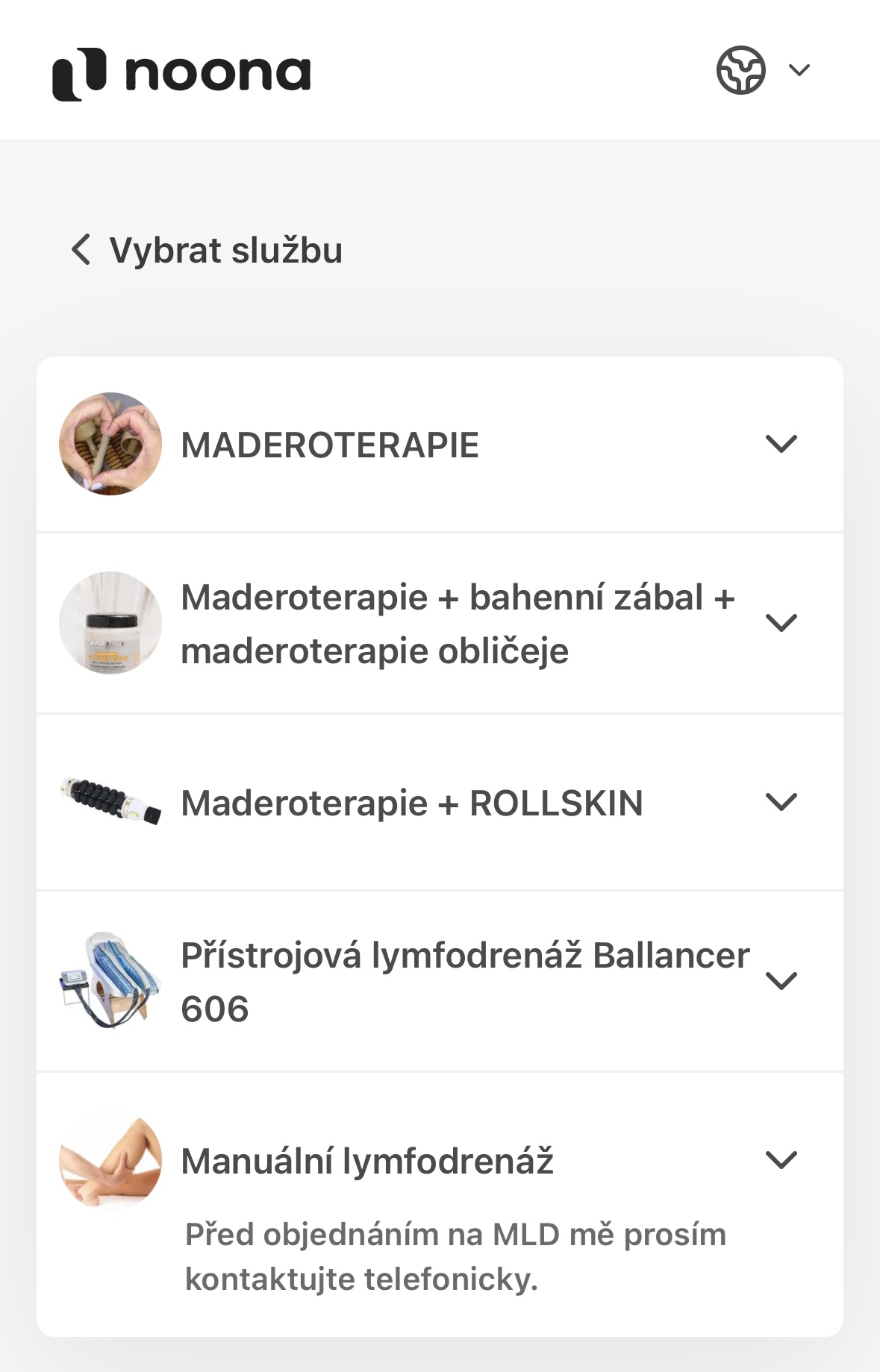The width and height of the screenshot is (880, 1372).
Task: Expand the Maderoterapie + ROLLSKIN category
Action: click(781, 803)
